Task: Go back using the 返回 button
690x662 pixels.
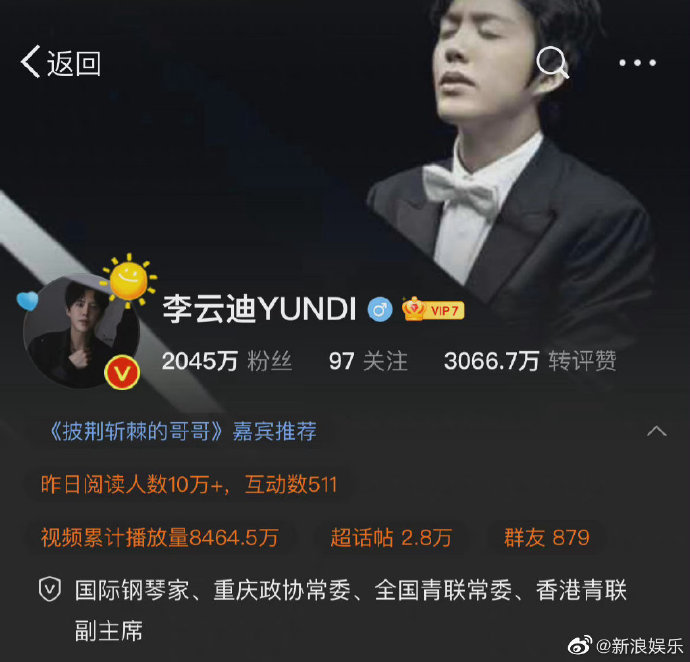Action: [61, 63]
